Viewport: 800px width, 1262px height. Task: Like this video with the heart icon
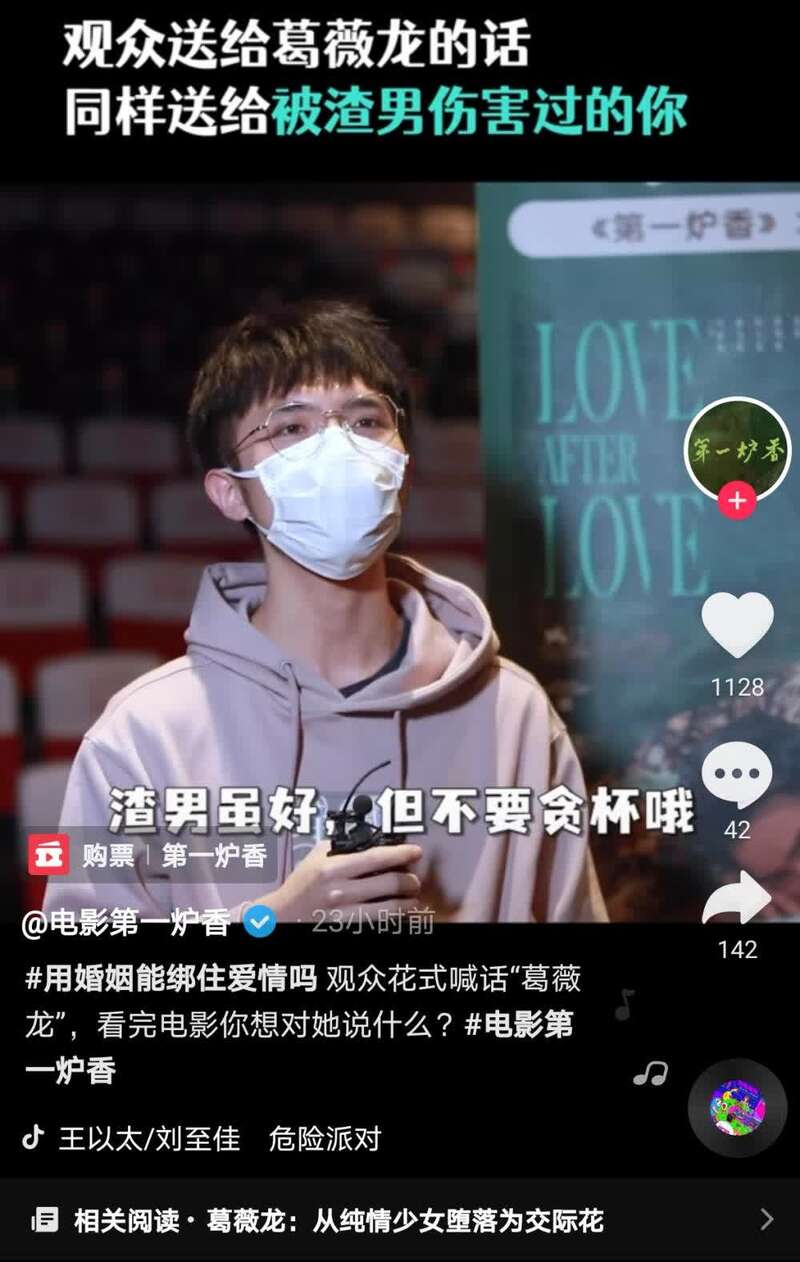click(737, 625)
